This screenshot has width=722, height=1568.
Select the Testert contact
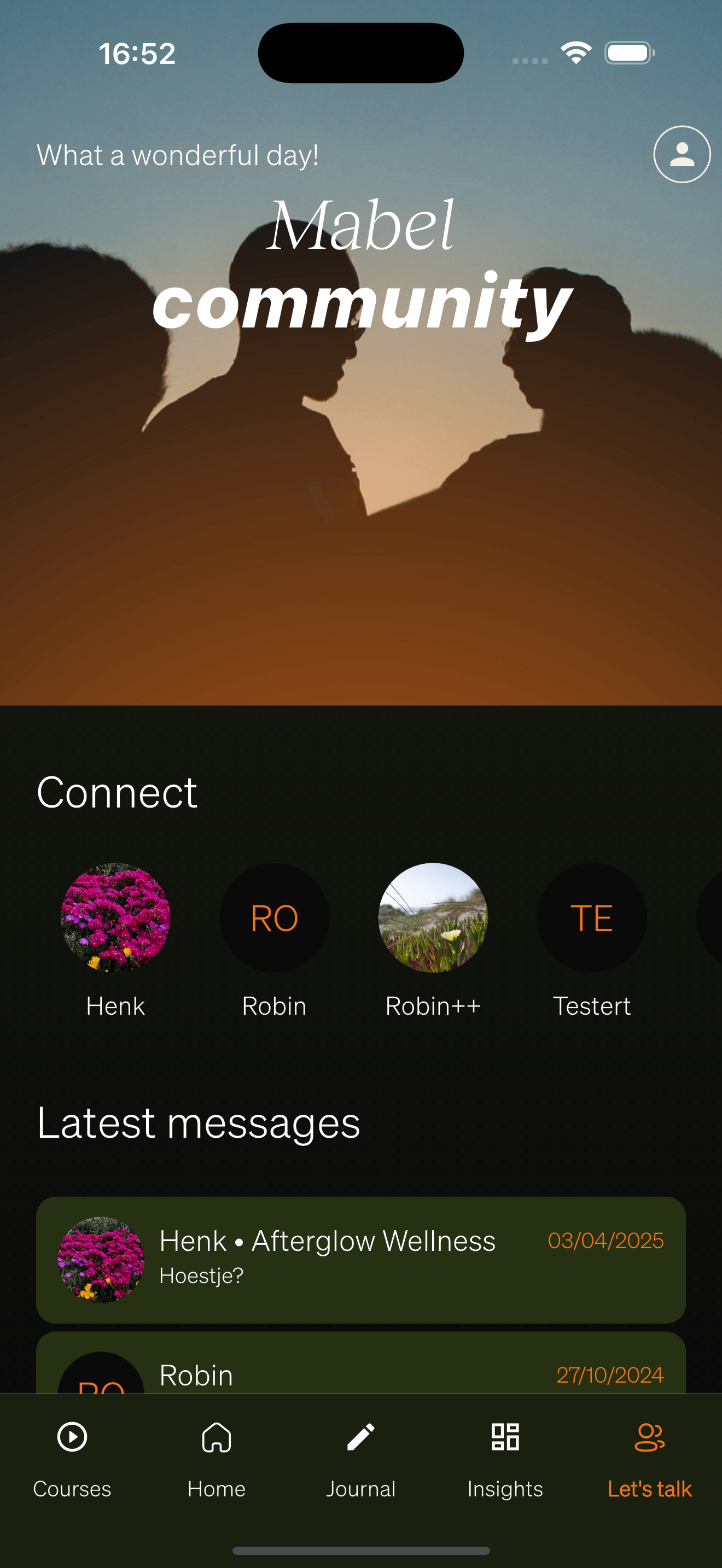591,917
